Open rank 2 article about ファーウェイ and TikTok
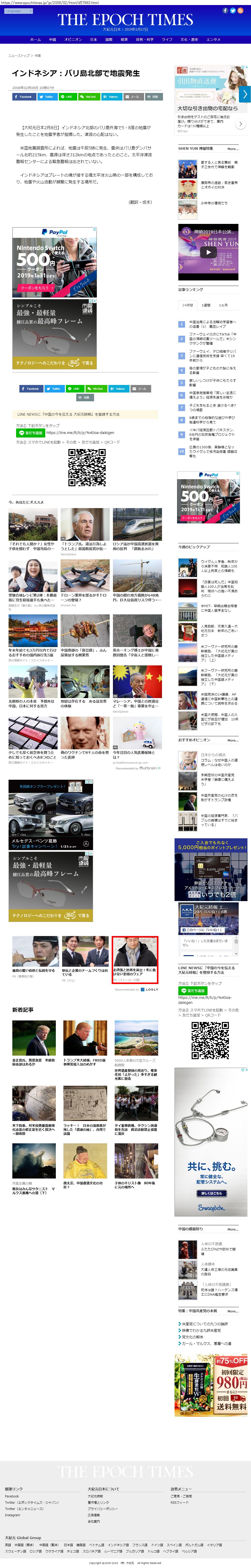Screen dimensions: 251x1568 coord(212,338)
